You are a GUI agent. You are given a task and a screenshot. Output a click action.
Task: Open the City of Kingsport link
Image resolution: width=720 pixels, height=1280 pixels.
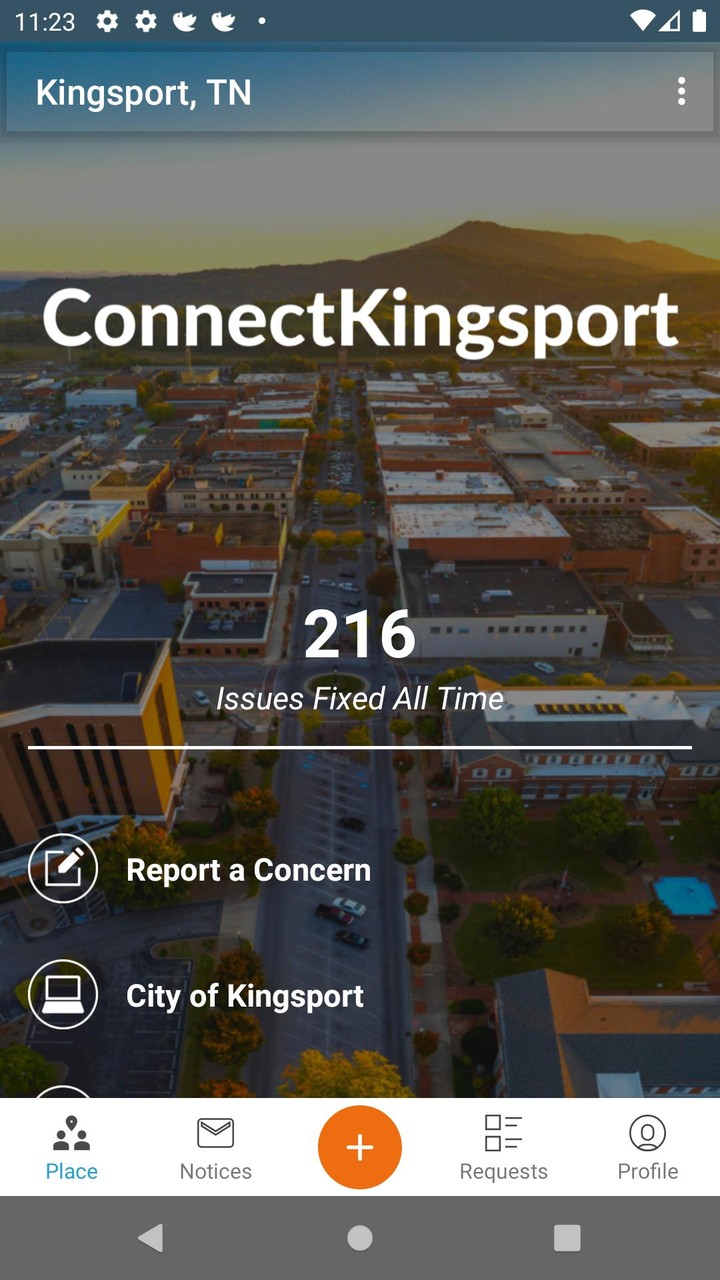pyautogui.click(x=245, y=994)
